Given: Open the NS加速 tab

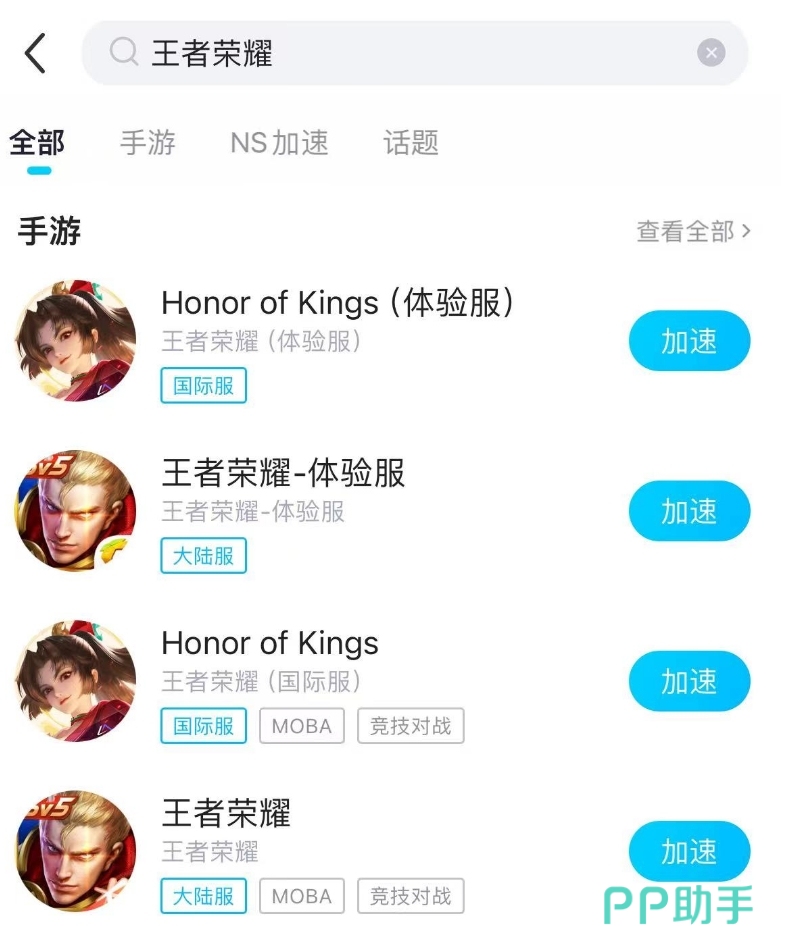Looking at the screenshot, I should point(279,143).
